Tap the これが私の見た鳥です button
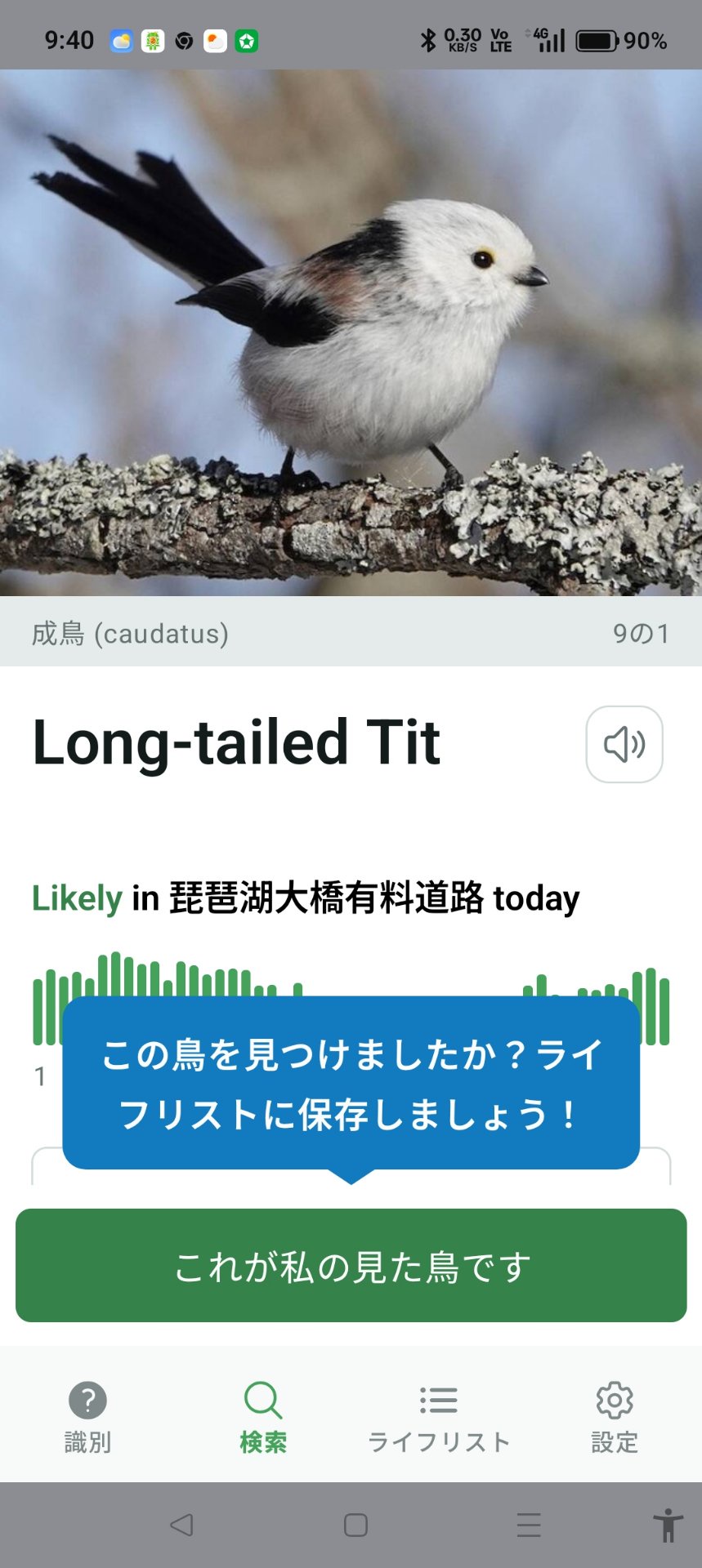 click(x=351, y=1265)
